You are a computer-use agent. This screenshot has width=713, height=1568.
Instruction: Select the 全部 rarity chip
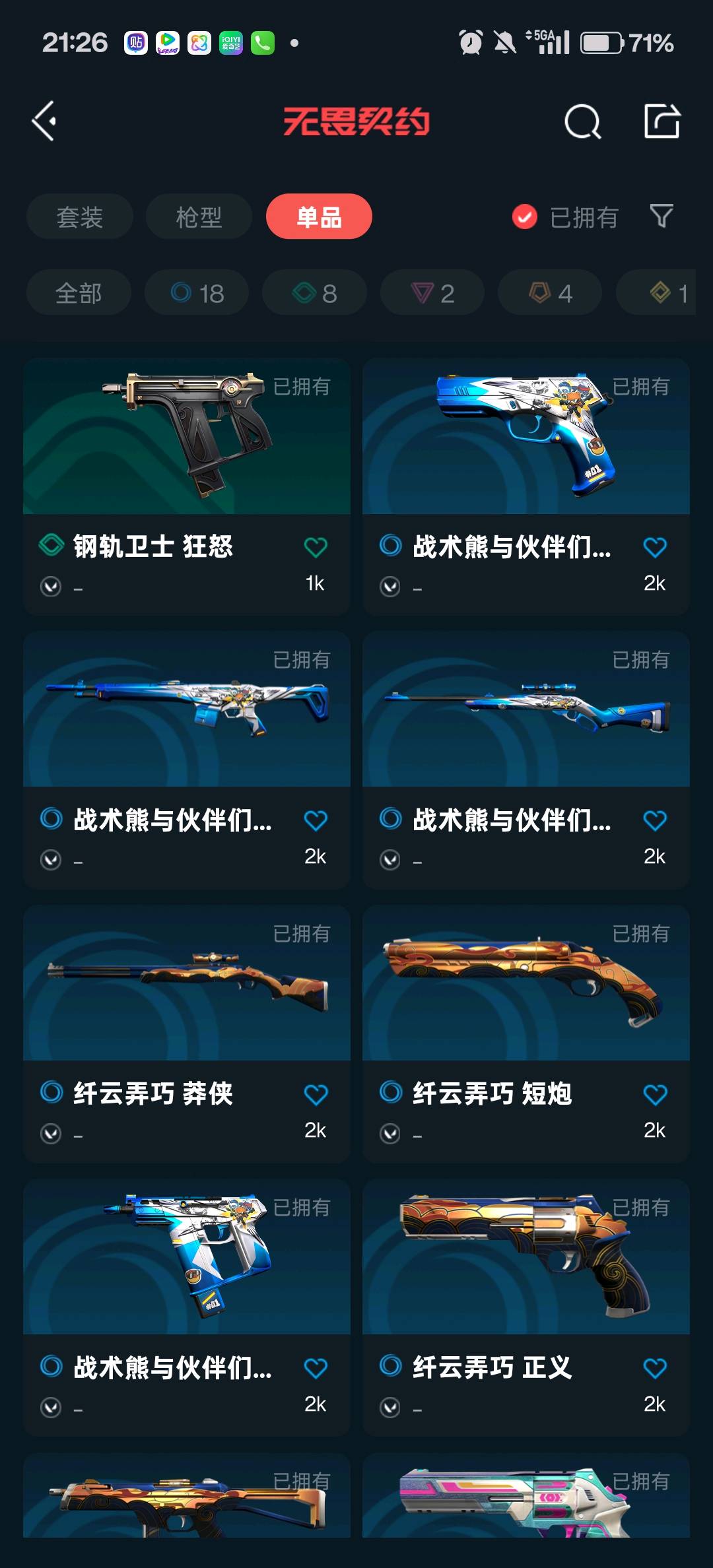coord(79,293)
